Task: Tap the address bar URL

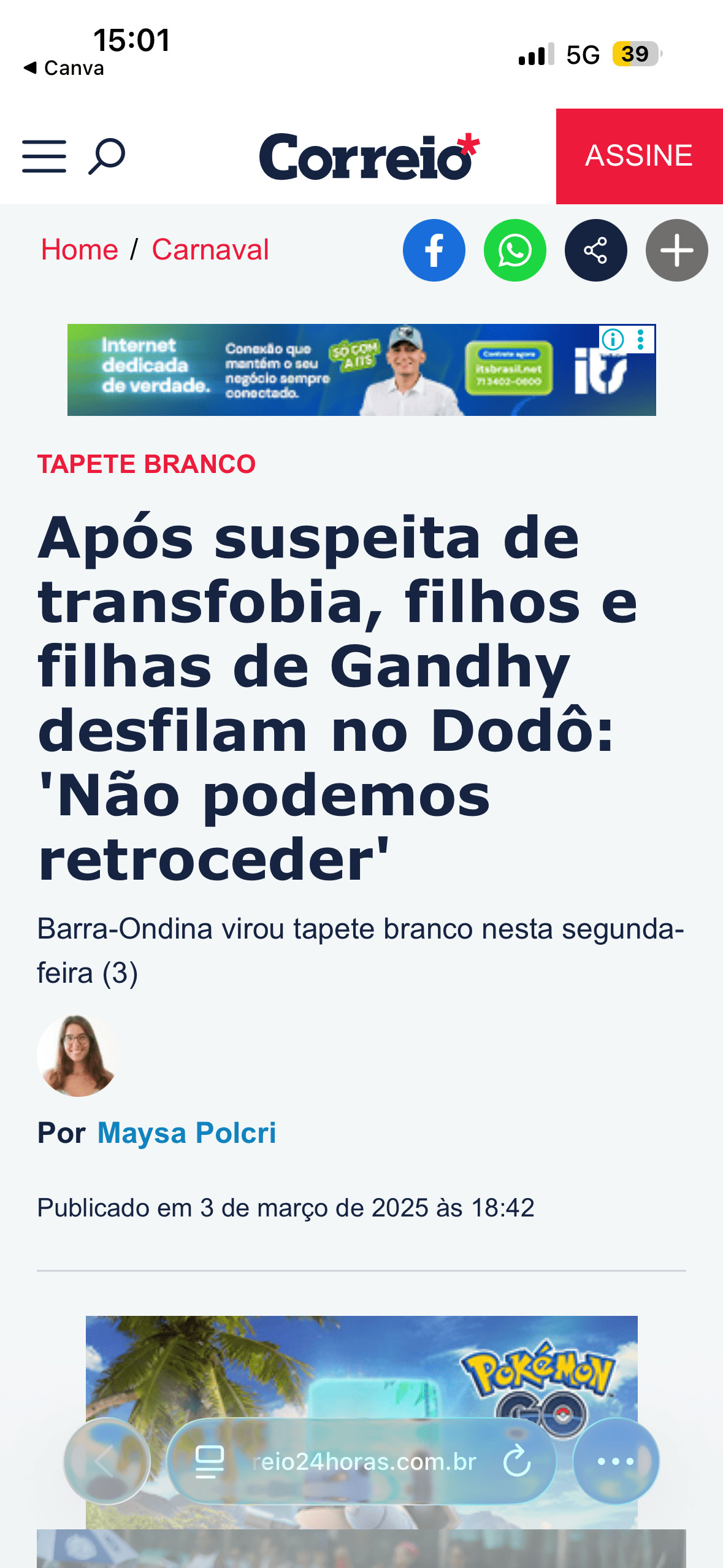Action: (364, 1461)
